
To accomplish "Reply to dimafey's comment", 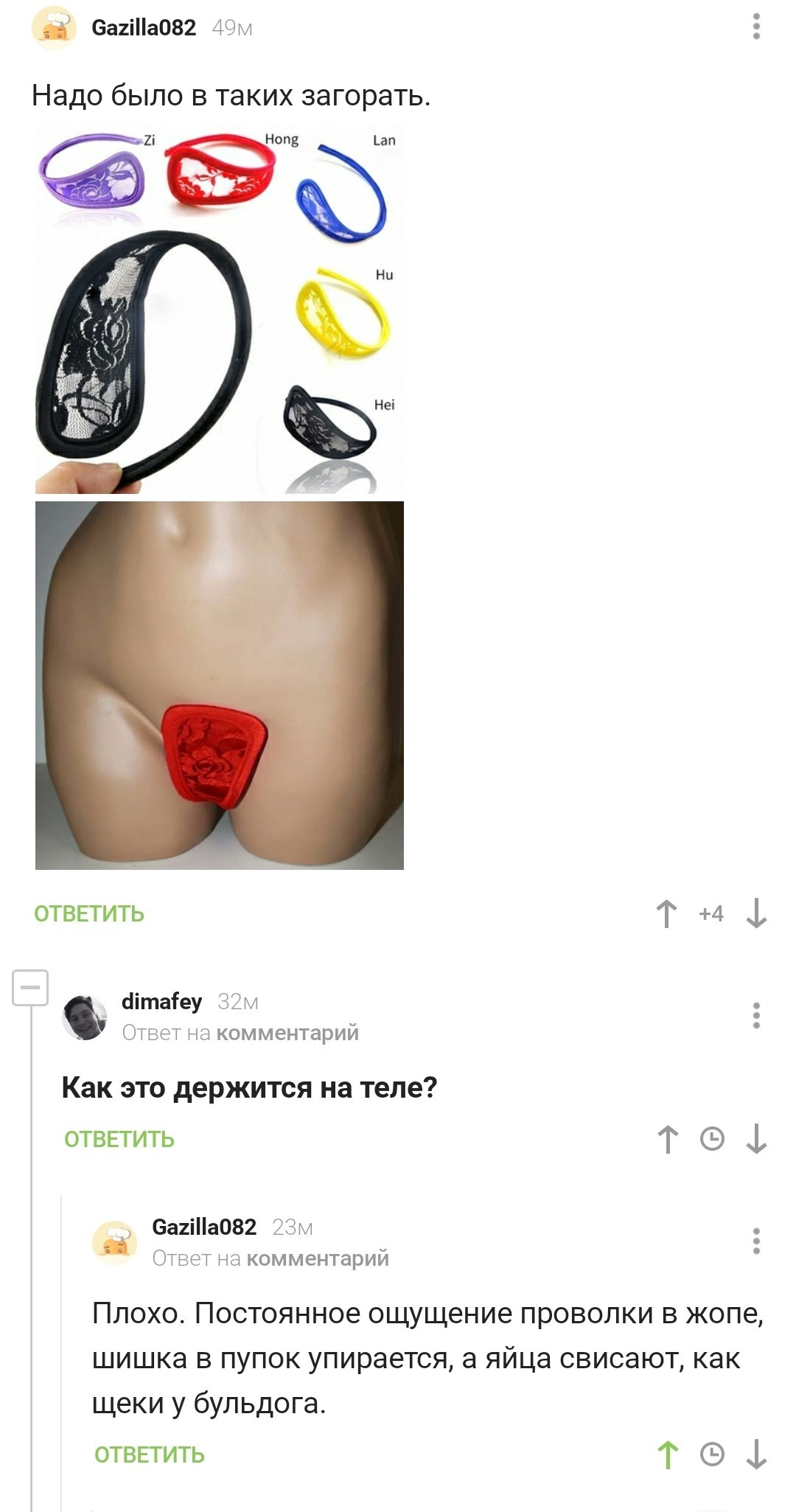I will 119,1139.
